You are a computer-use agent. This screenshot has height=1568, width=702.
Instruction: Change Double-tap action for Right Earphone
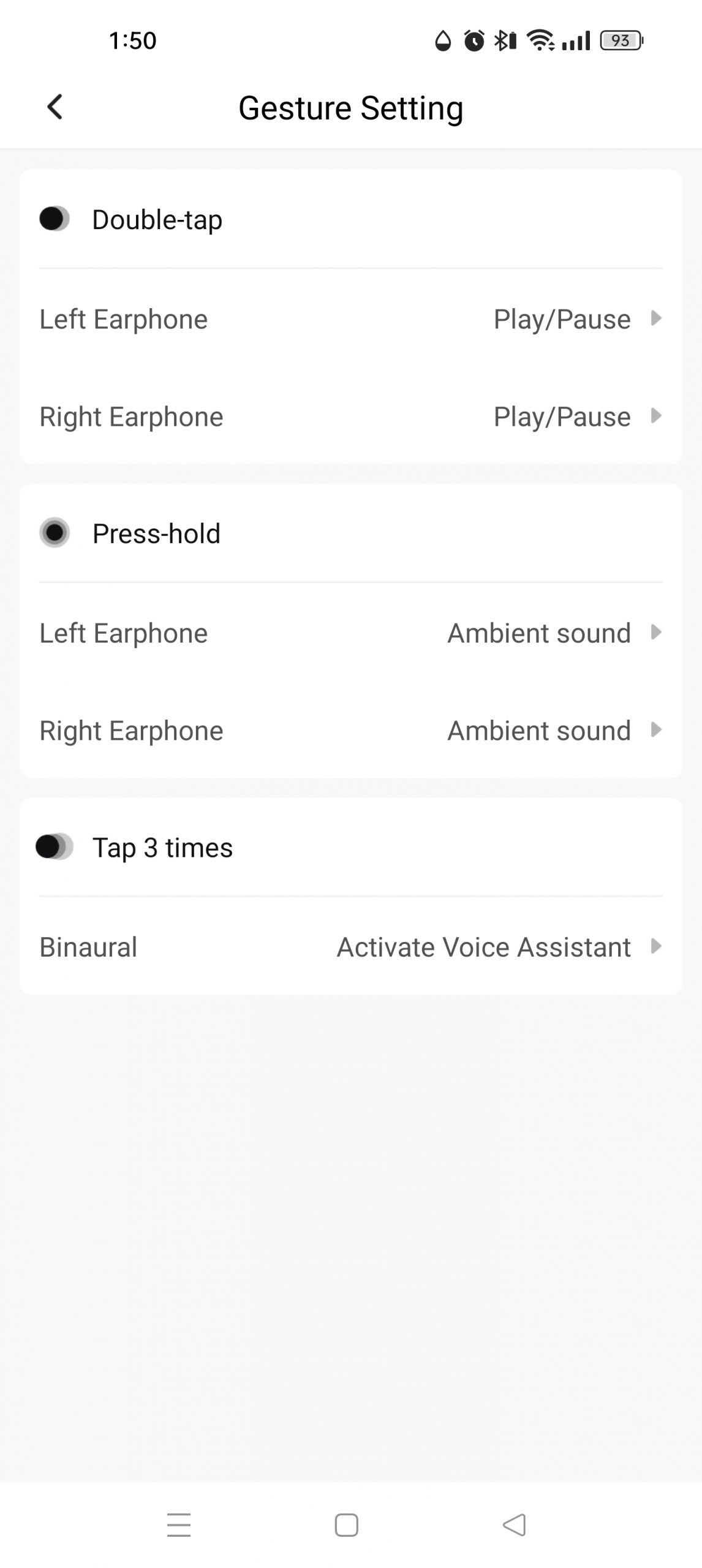[x=351, y=417]
